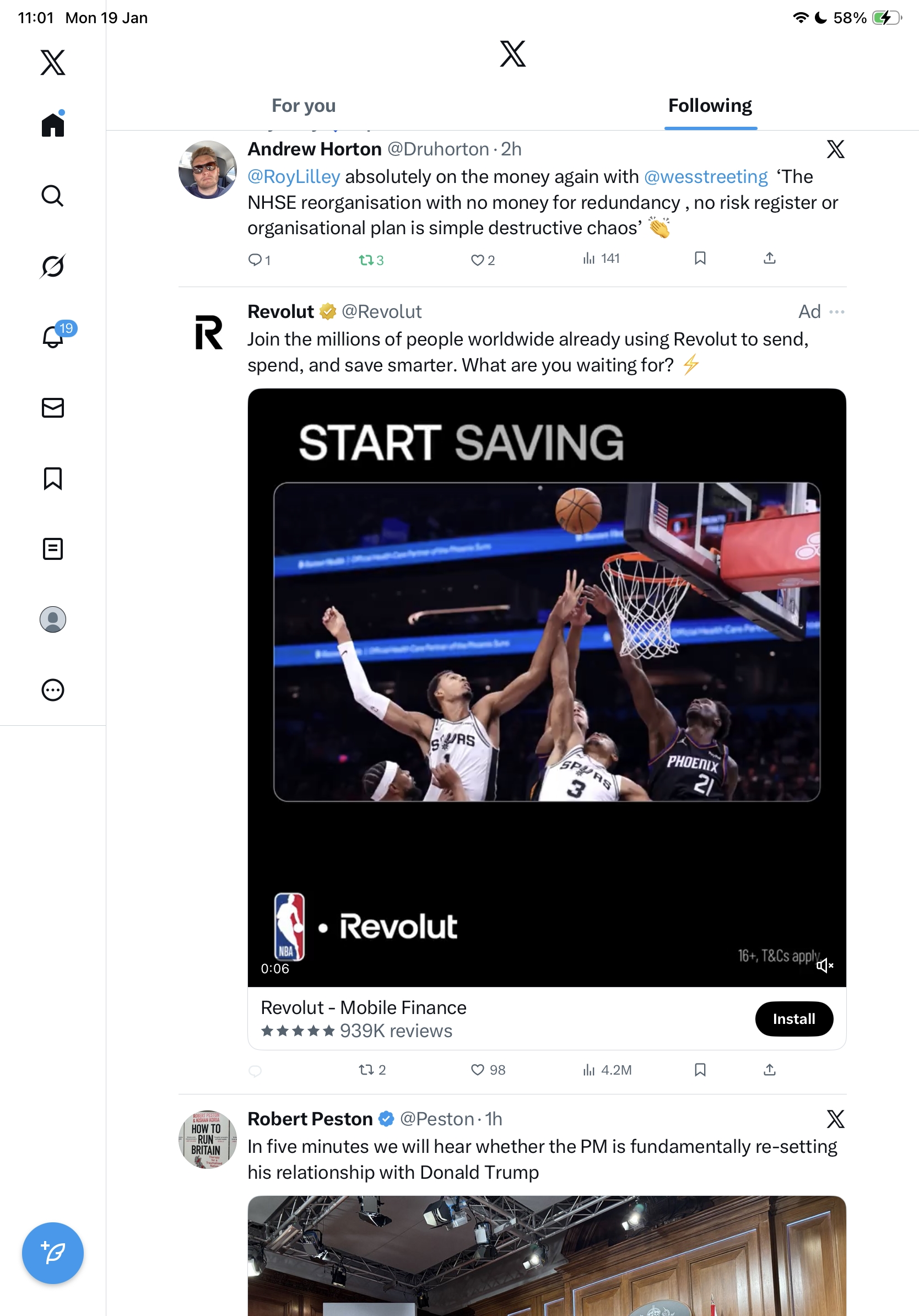Open my profile from sidebar
Screen dimensions: 919x1316
53,619
